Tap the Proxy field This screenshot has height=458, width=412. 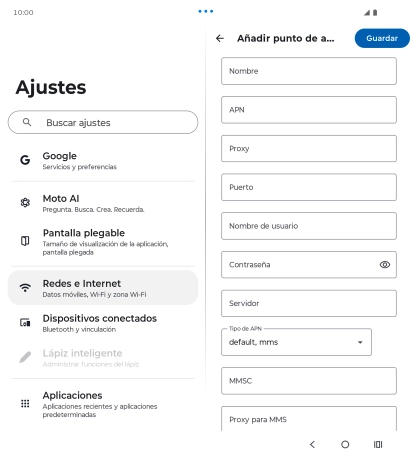[309, 149]
